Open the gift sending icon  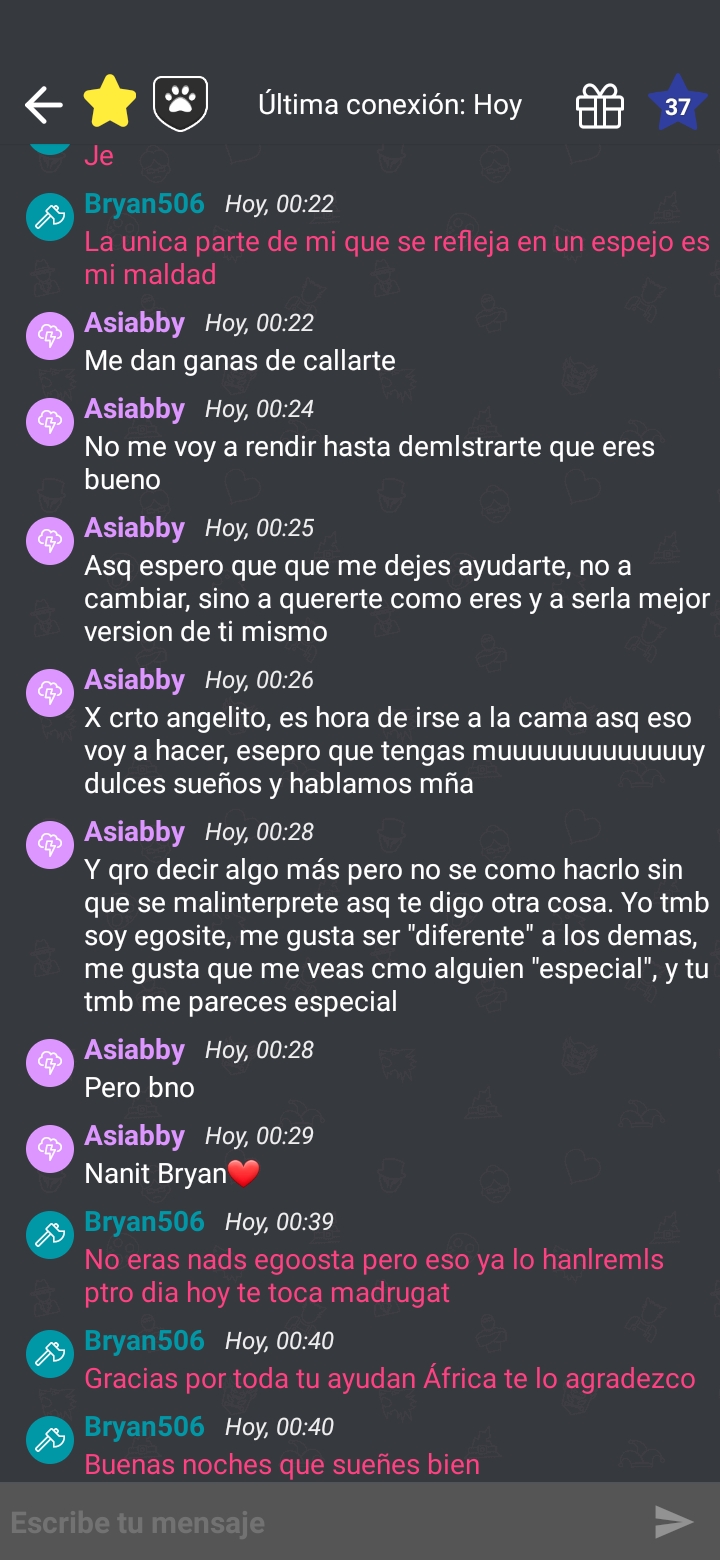coord(600,103)
